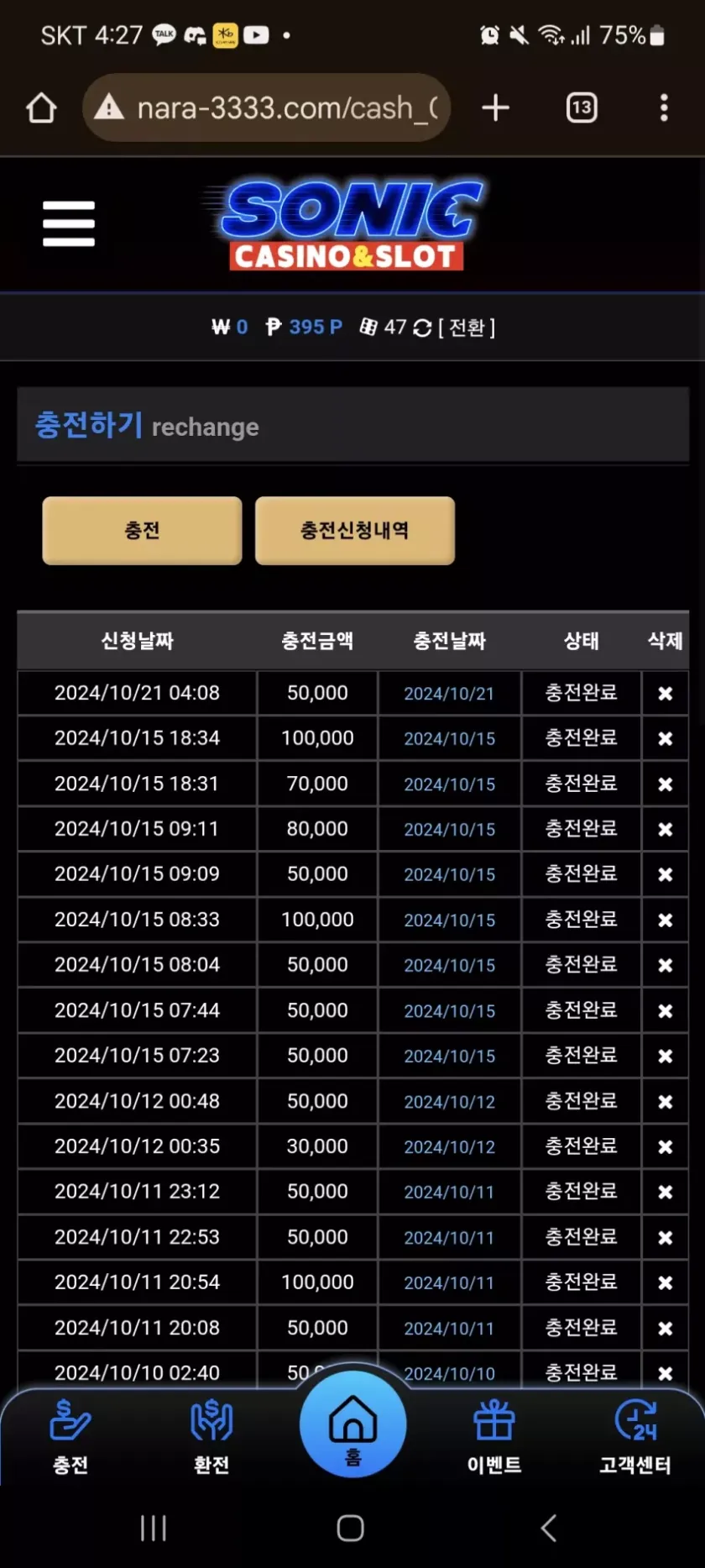The height and width of the screenshot is (1568, 705).
Task: Switch to the 환전 tab
Action: click(x=211, y=1437)
